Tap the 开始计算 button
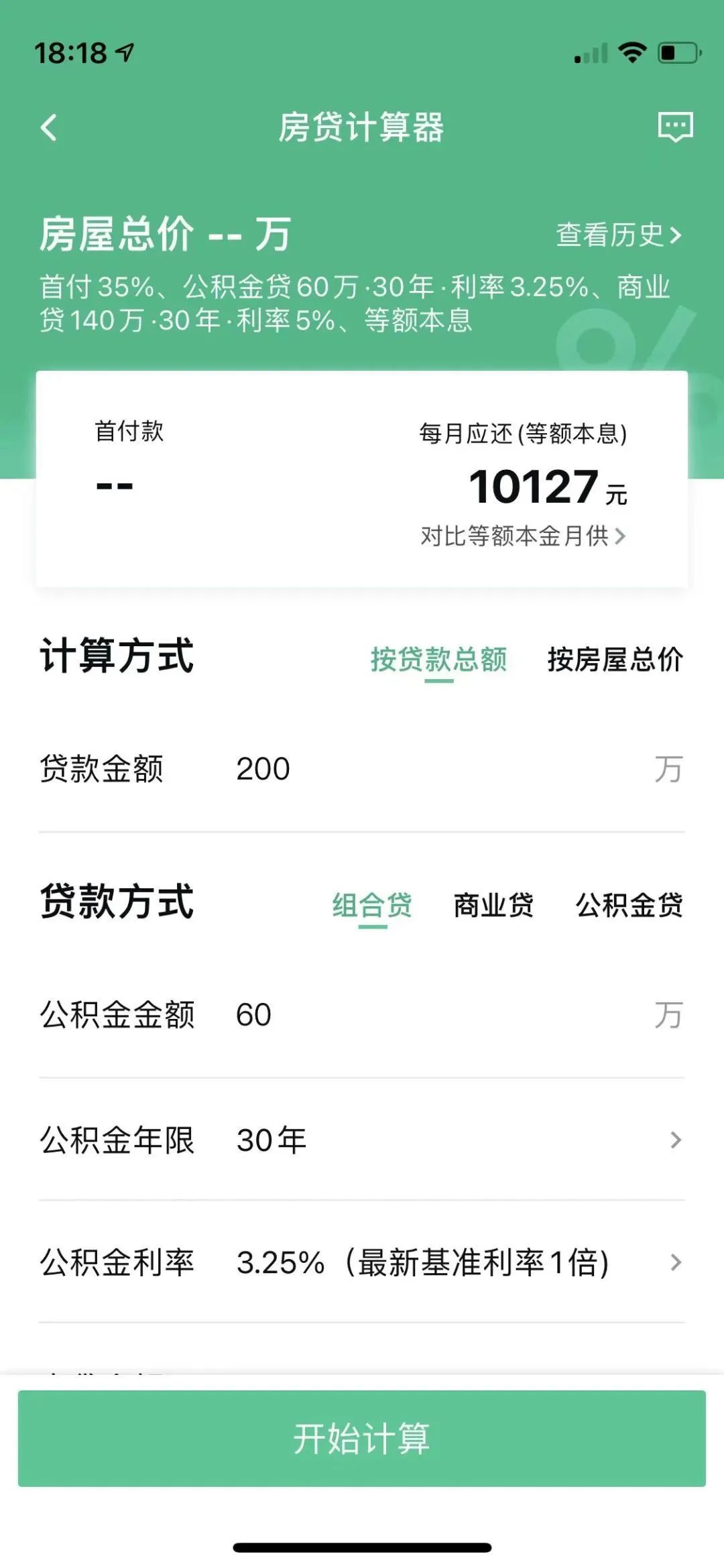Image resolution: width=724 pixels, height=1568 pixels. click(362, 1439)
